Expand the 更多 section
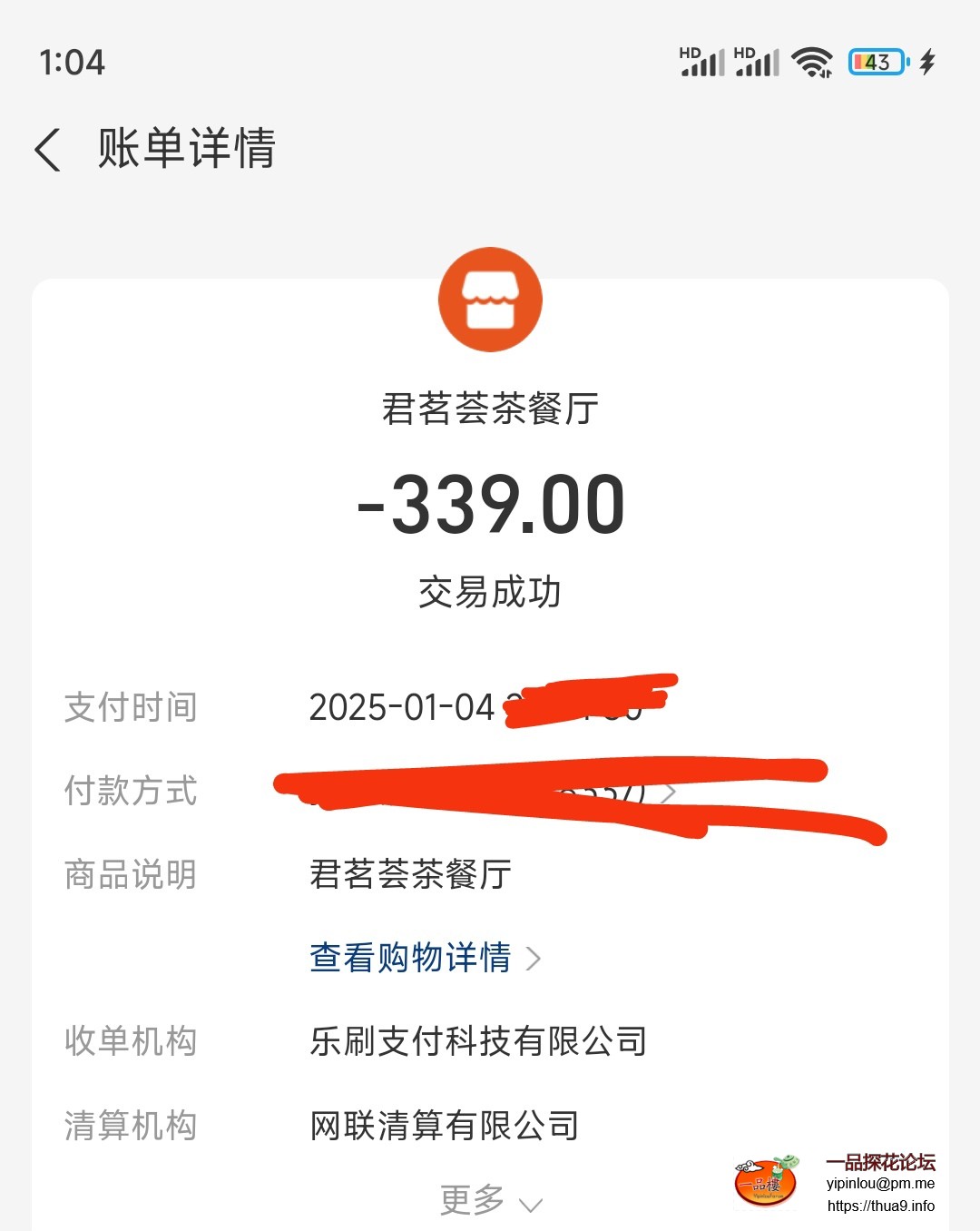Image resolution: width=980 pixels, height=1231 pixels. pyautogui.click(x=490, y=1200)
